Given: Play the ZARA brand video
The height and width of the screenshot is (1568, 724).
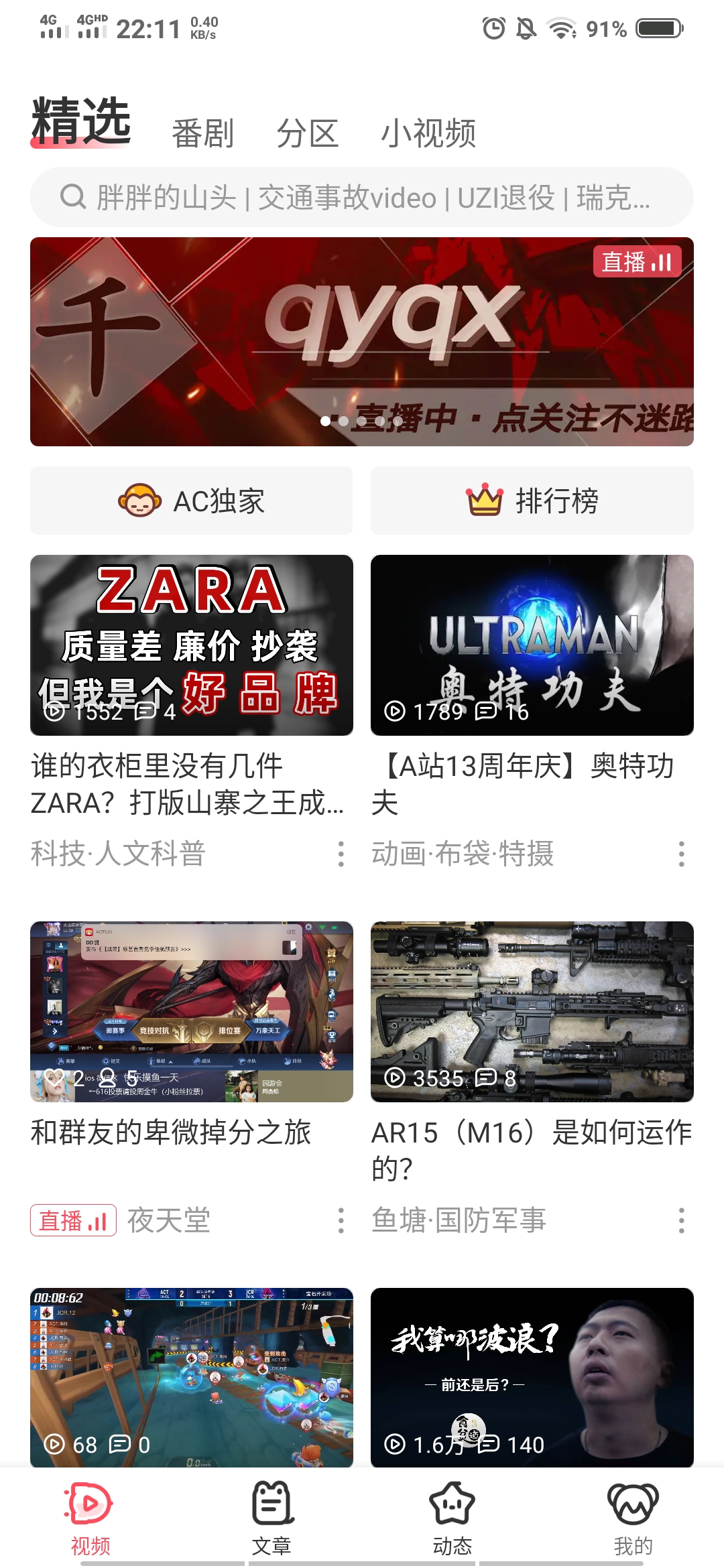Looking at the screenshot, I should 192,645.
